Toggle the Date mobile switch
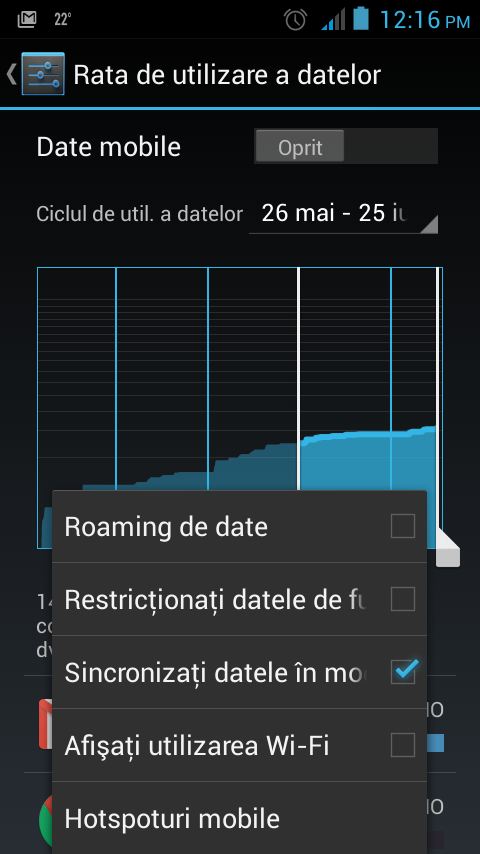The image size is (480, 854). click(345, 147)
